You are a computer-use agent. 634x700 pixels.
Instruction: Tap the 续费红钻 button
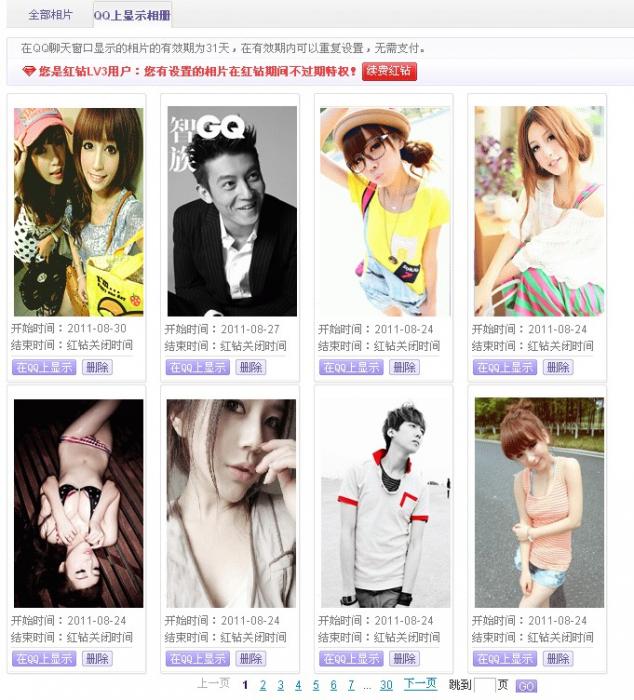coord(389,72)
